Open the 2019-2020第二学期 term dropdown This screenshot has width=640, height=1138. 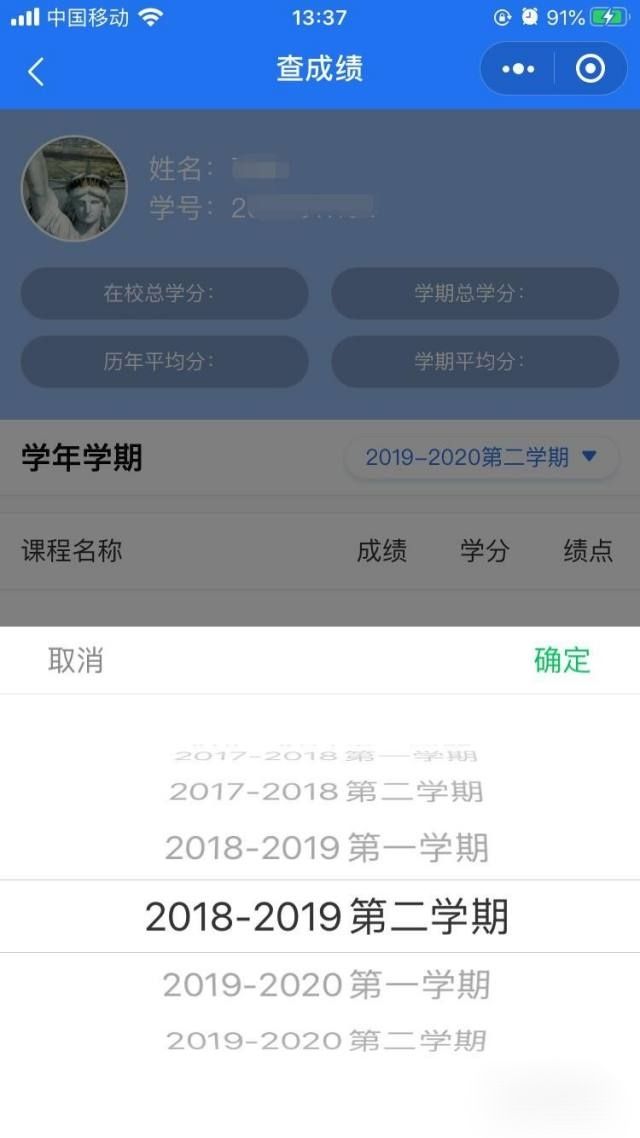coord(482,458)
